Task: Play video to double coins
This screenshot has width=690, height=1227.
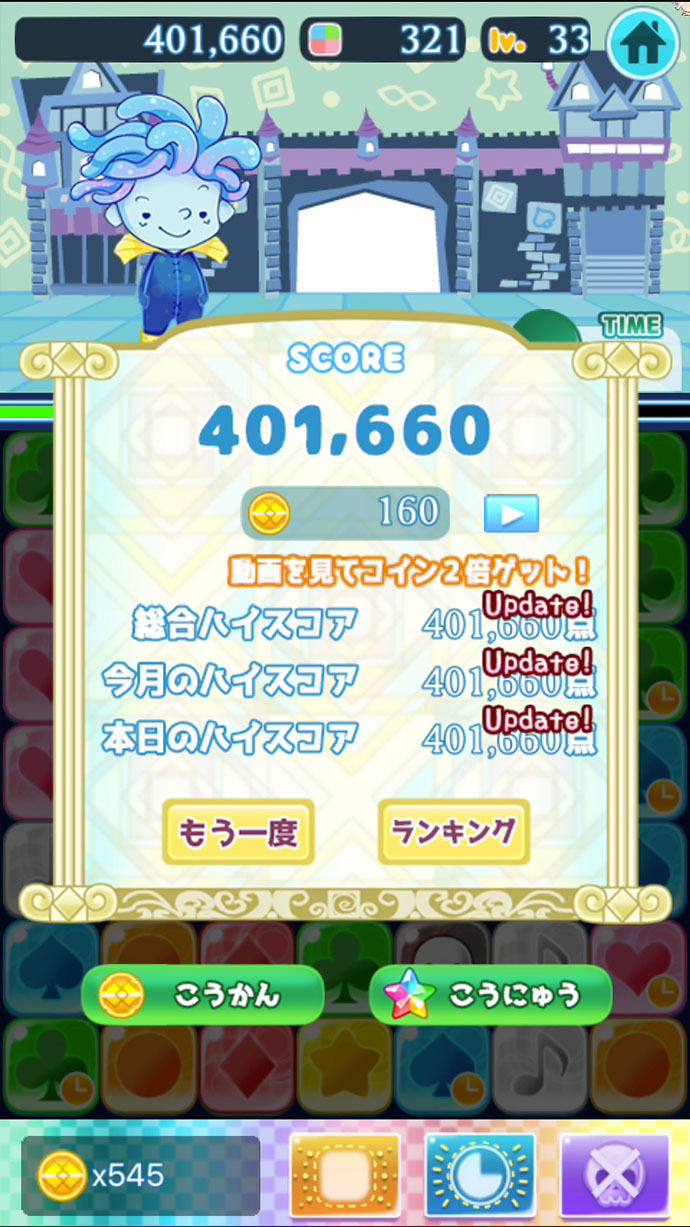Action: pos(511,514)
